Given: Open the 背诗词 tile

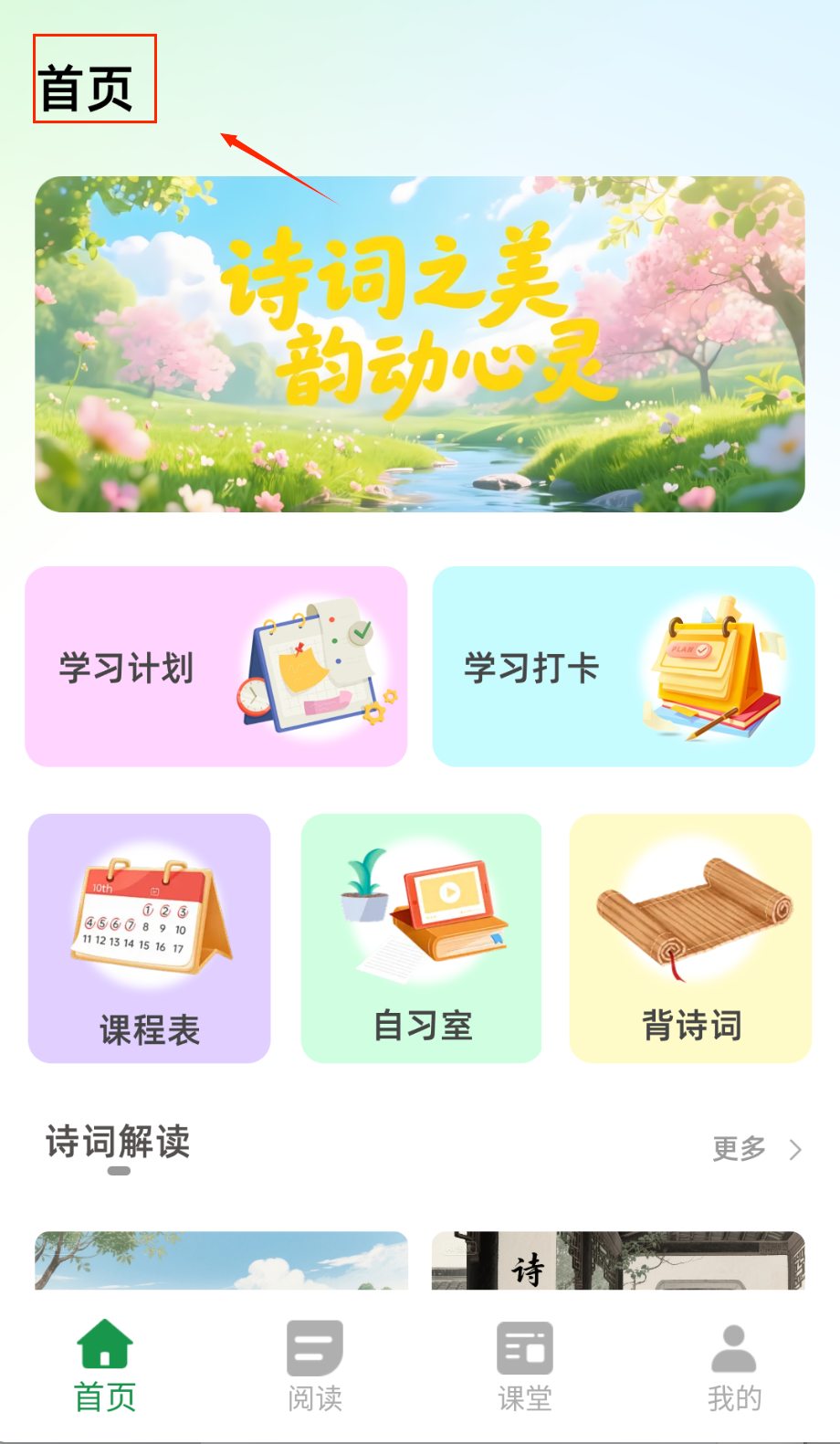Looking at the screenshot, I should tap(690, 938).
